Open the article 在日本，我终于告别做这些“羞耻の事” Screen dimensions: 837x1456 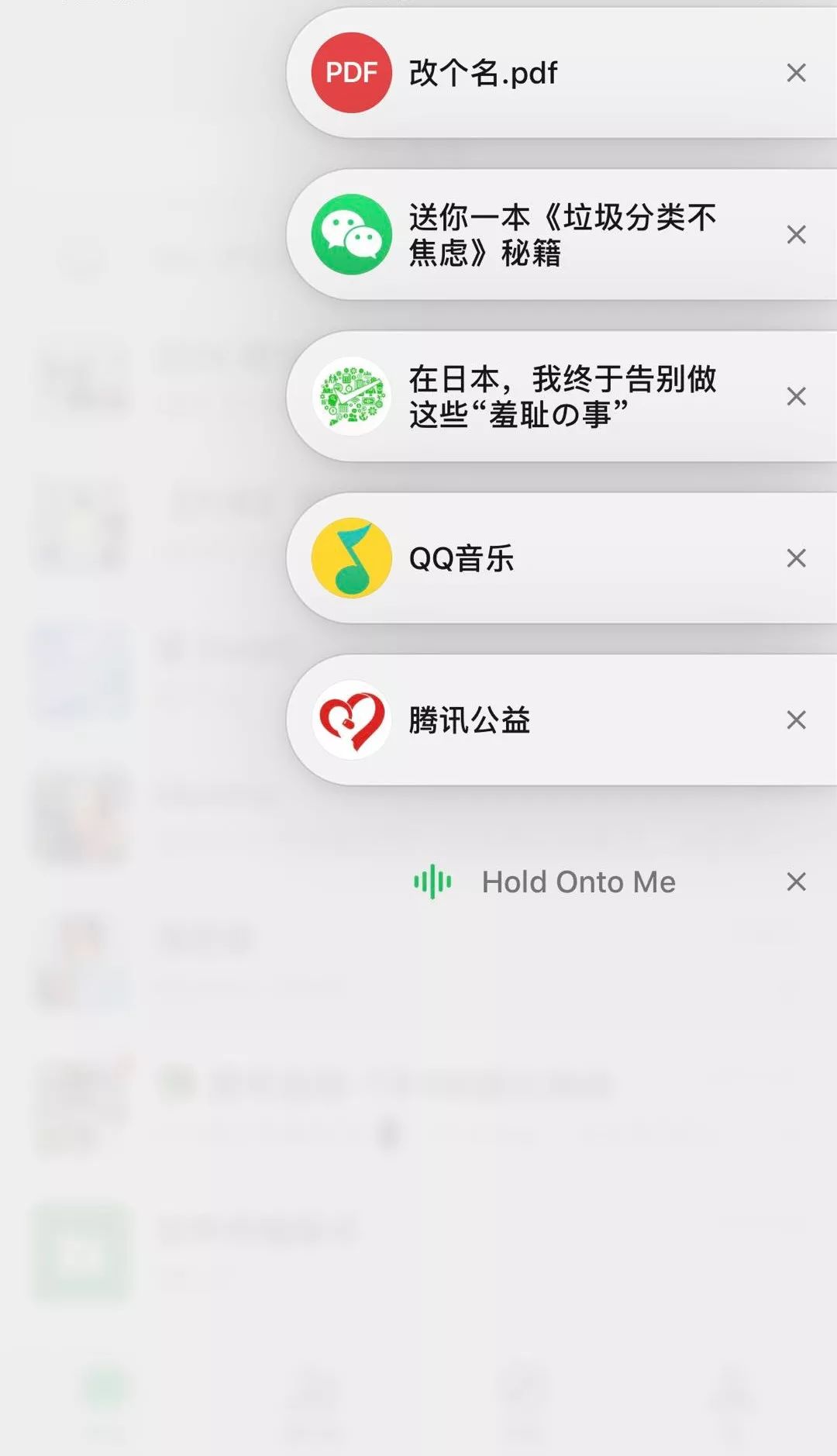click(542, 396)
